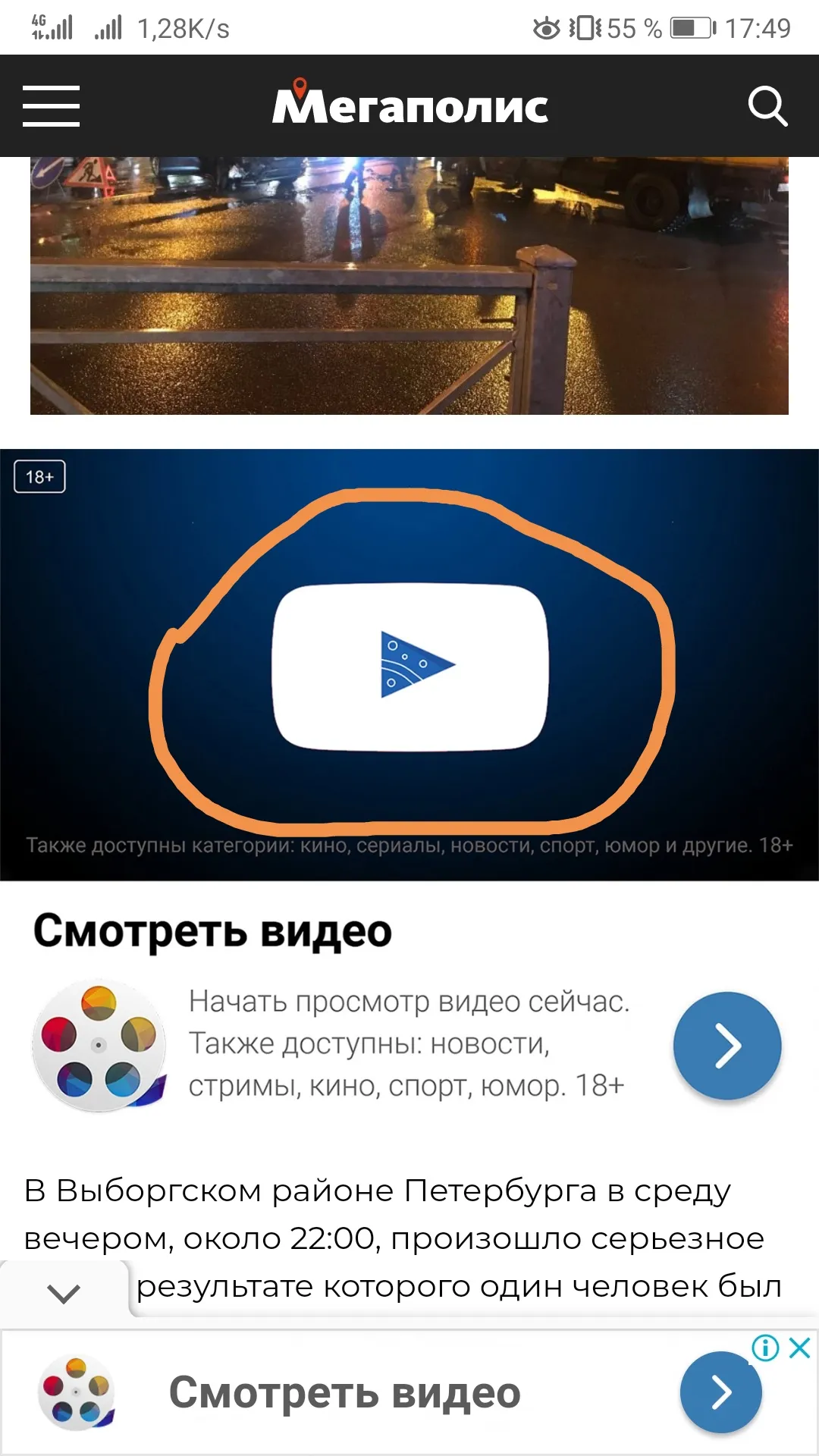The width and height of the screenshot is (819, 1456).
Task: Tap the Мегаполис logo
Action: tap(410, 102)
